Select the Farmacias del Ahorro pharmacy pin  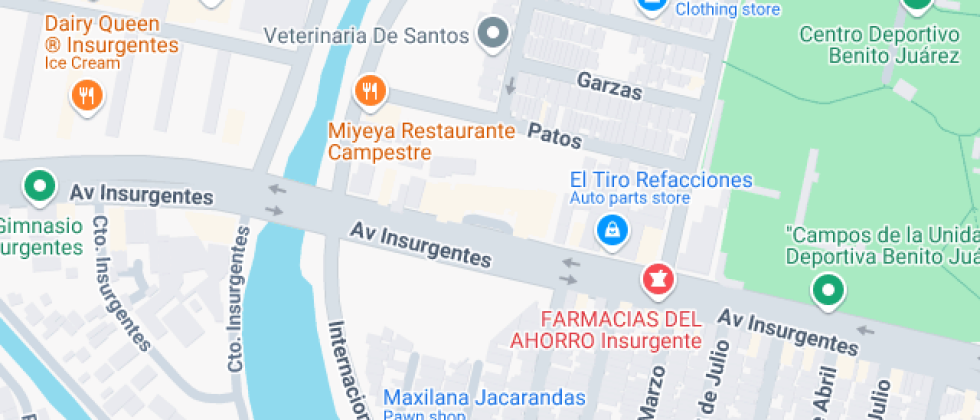658,279
